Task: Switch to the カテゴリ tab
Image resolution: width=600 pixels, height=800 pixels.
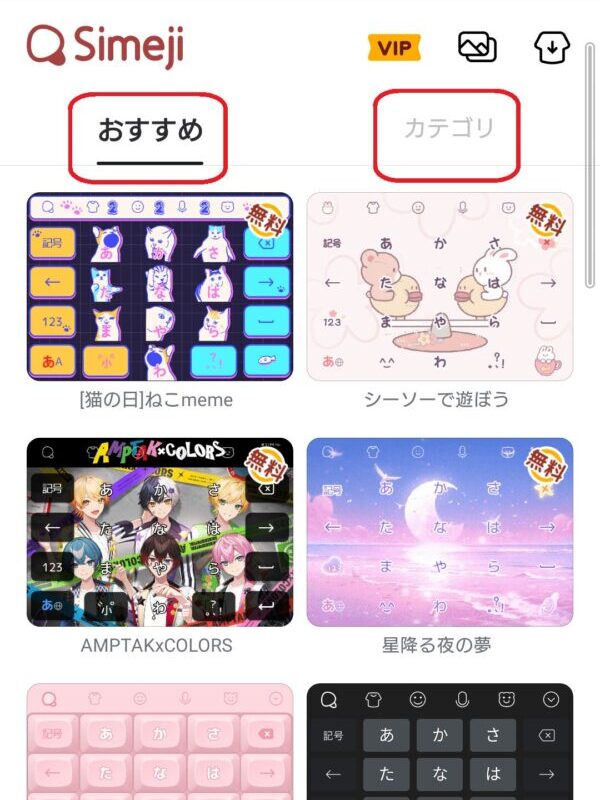Action: (x=448, y=128)
